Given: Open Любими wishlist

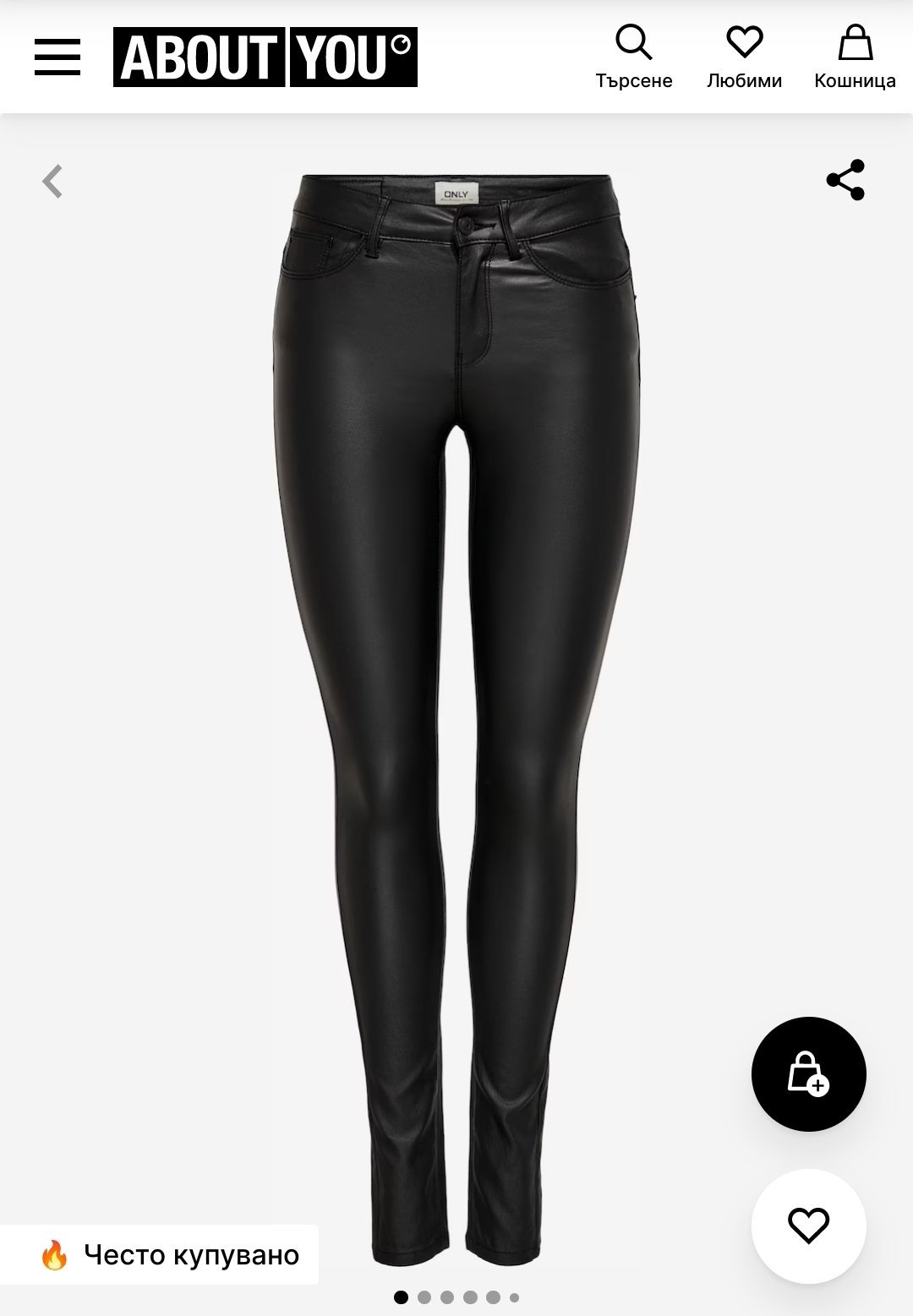Looking at the screenshot, I should 744,57.
